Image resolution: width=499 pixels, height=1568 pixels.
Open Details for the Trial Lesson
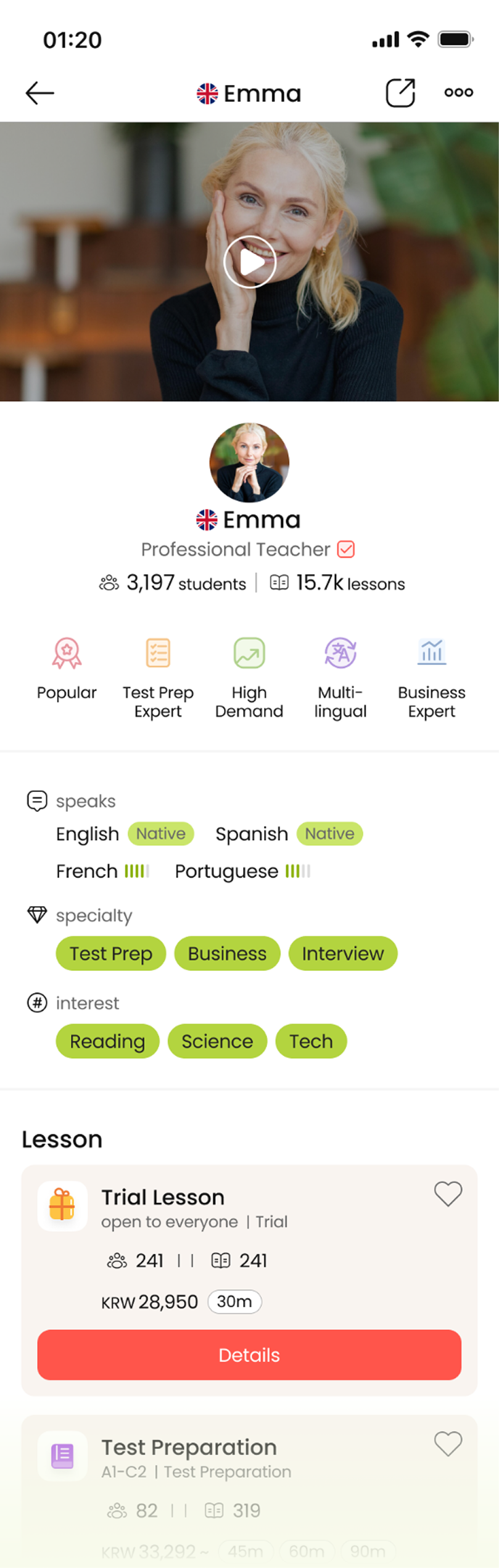tap(249, 1355)
